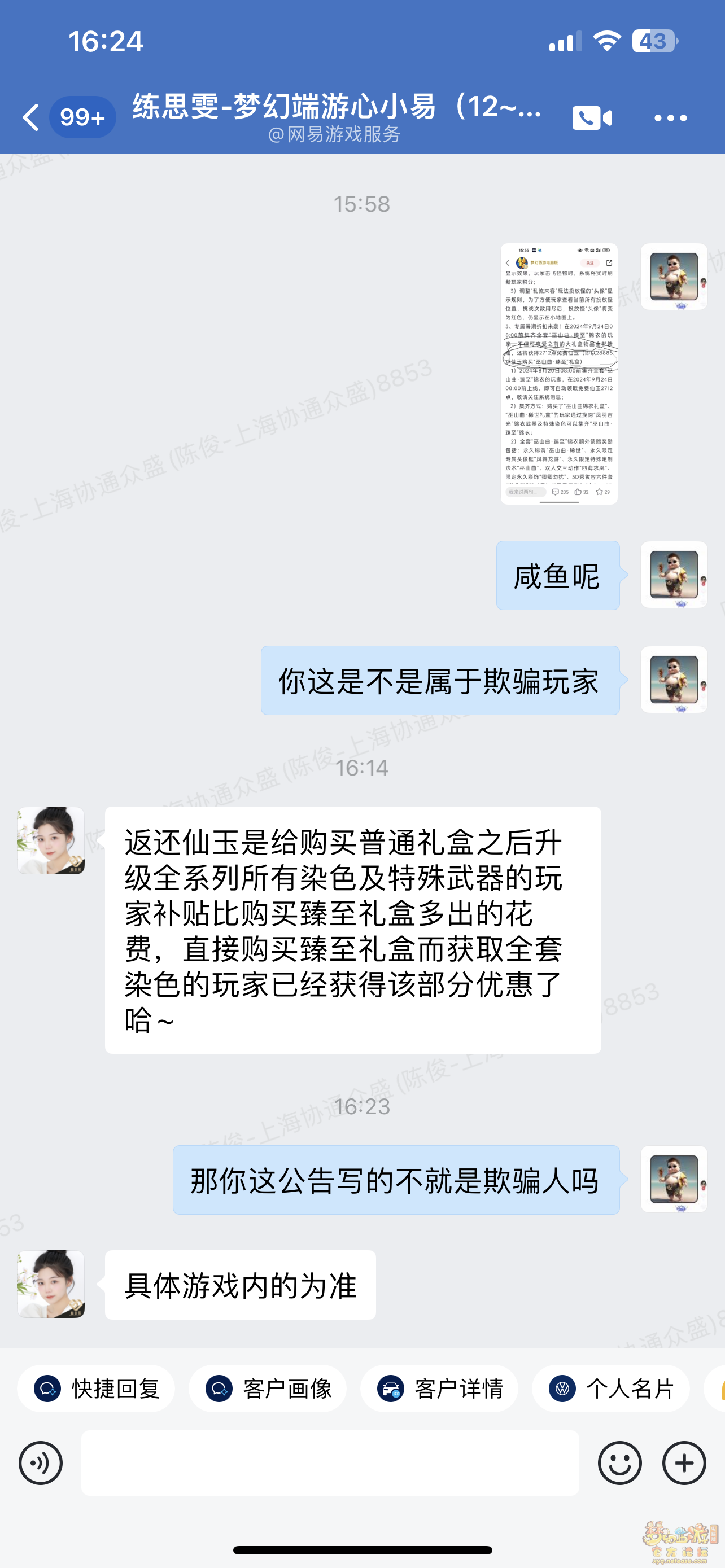
Task: Open the three-dot more options menu
Action: coord(670,117)
